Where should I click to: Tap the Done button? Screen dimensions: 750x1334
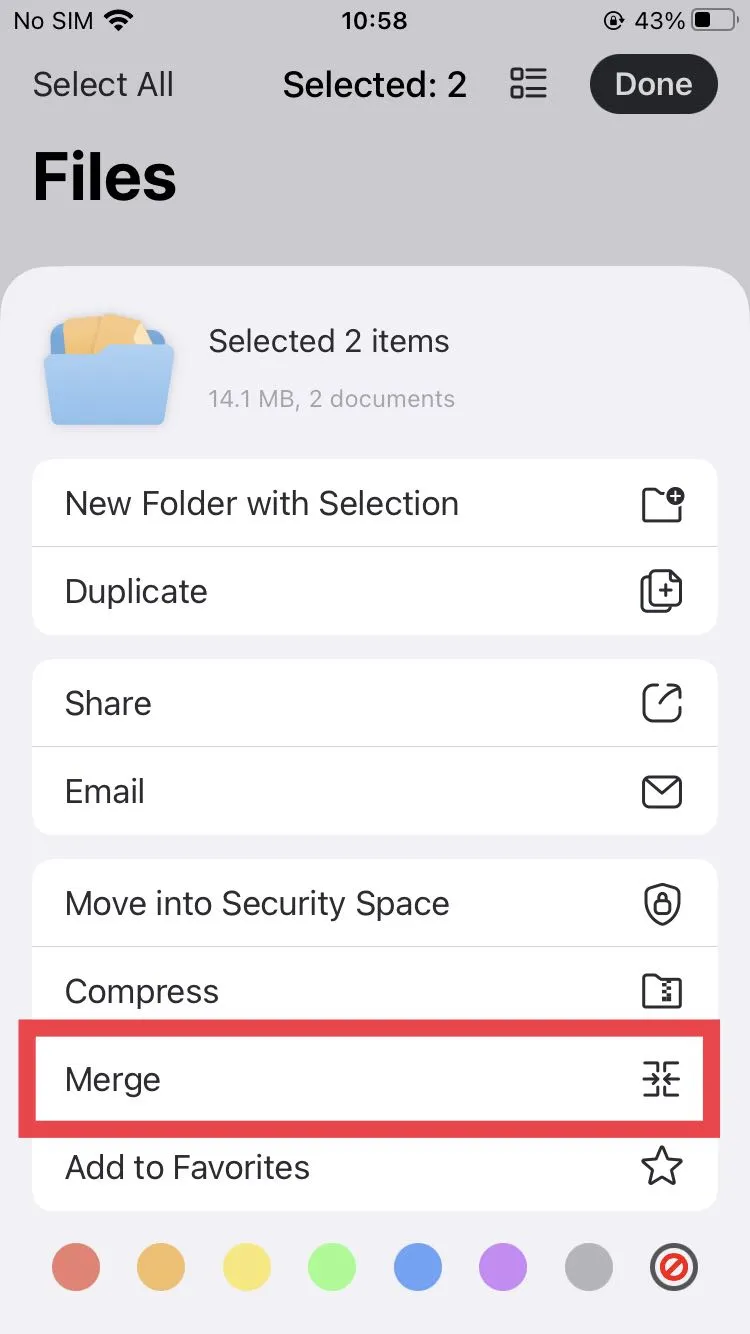[x=653, y=84]
